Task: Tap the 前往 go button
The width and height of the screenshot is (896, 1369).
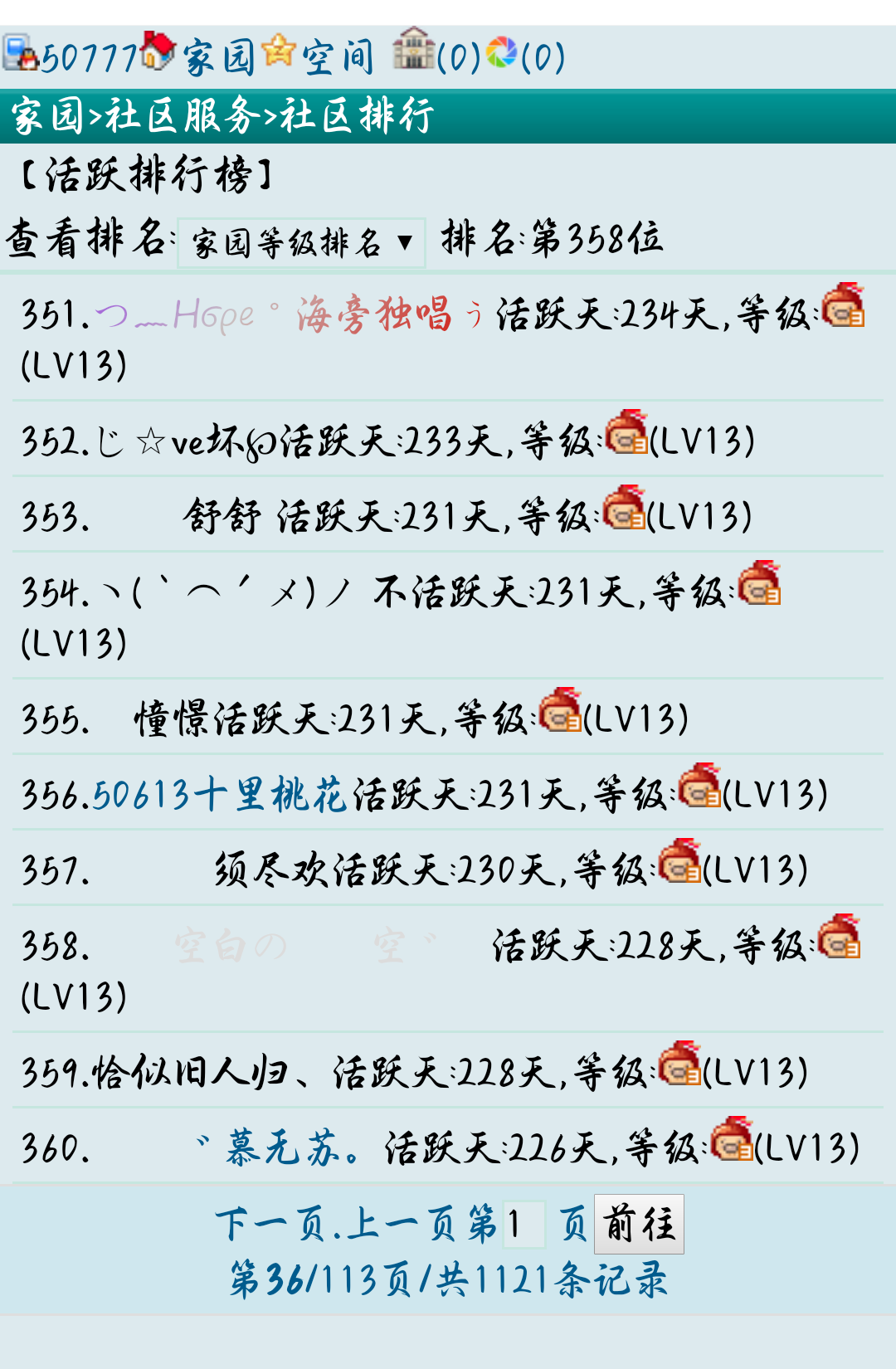Action: [639, 1224]
